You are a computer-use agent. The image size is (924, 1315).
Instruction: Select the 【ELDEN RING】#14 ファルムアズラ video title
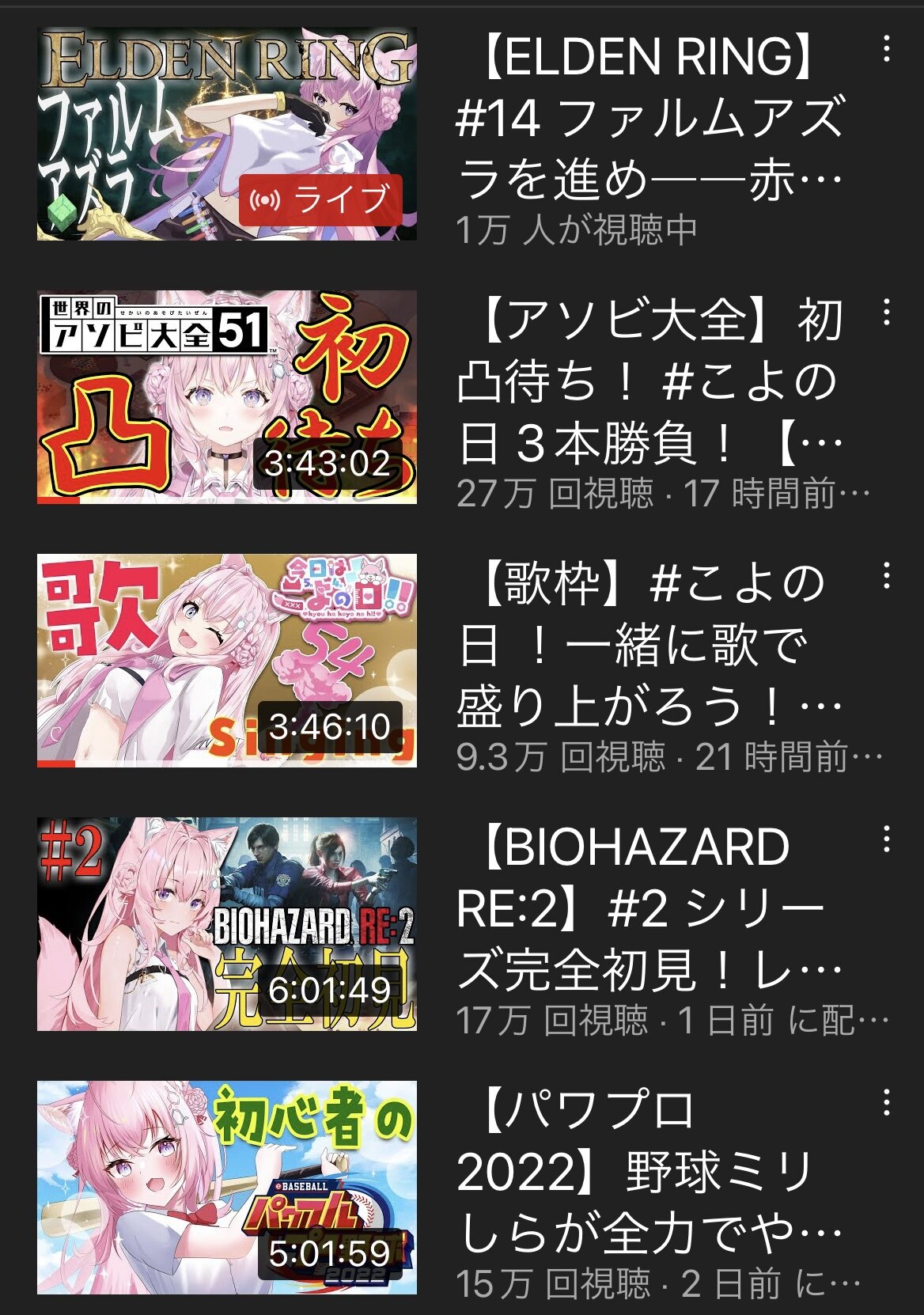click(649, 119)
